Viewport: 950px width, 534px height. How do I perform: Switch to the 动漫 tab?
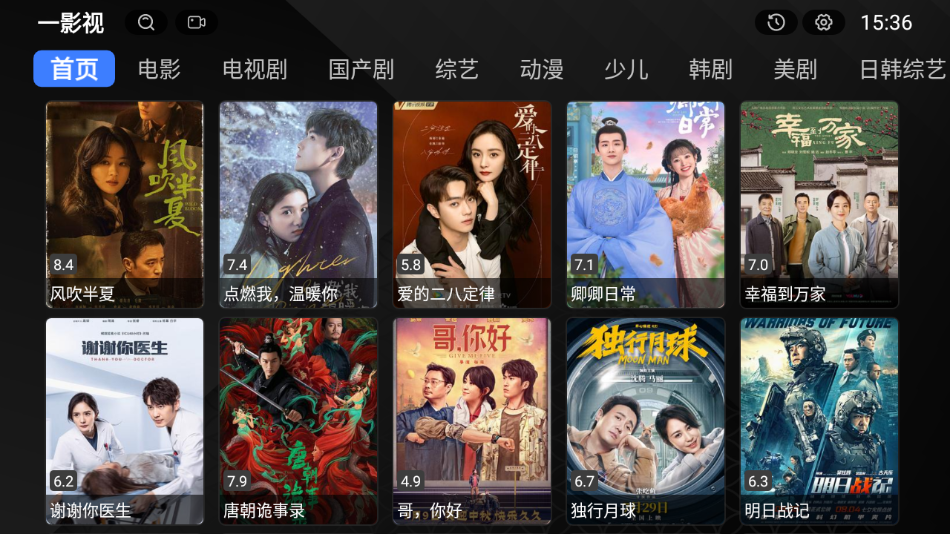click(x=542, y=69)
